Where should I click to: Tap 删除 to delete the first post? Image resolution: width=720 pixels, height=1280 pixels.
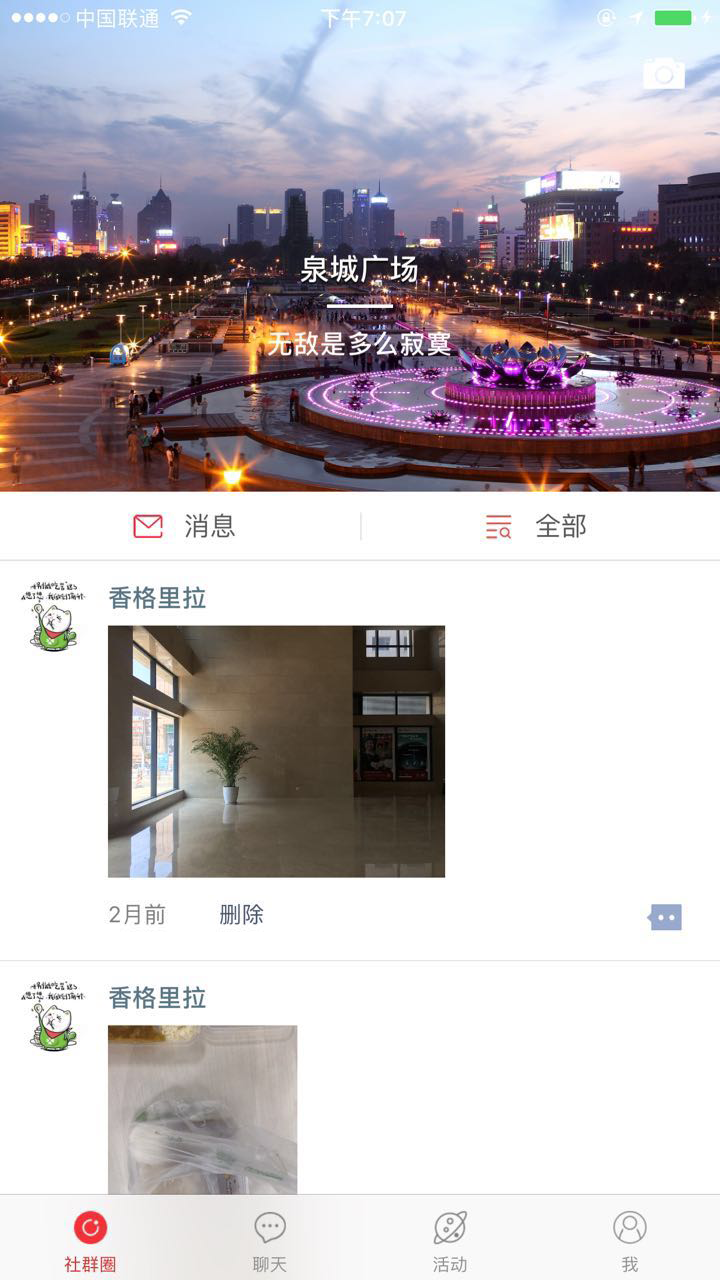pyautogui.click(x=241, y=914)
